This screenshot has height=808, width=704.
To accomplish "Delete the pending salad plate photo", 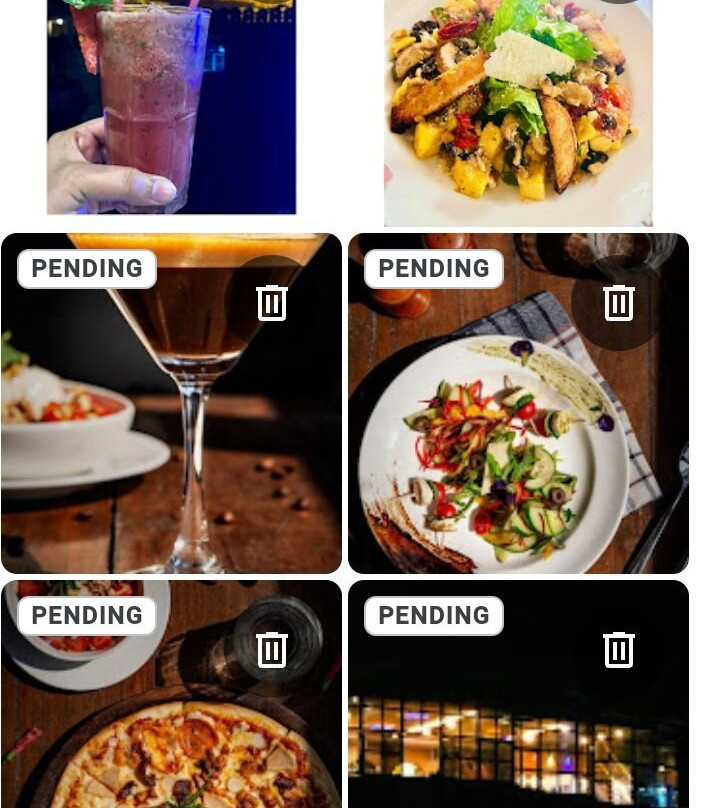I will [619, 302].
